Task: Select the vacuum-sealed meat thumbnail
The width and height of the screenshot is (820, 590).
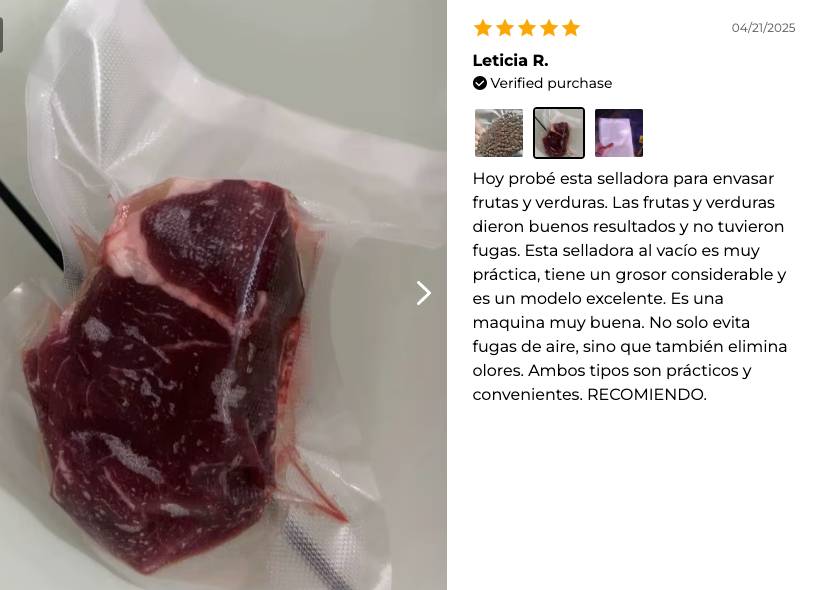Action: click(559, 133)
